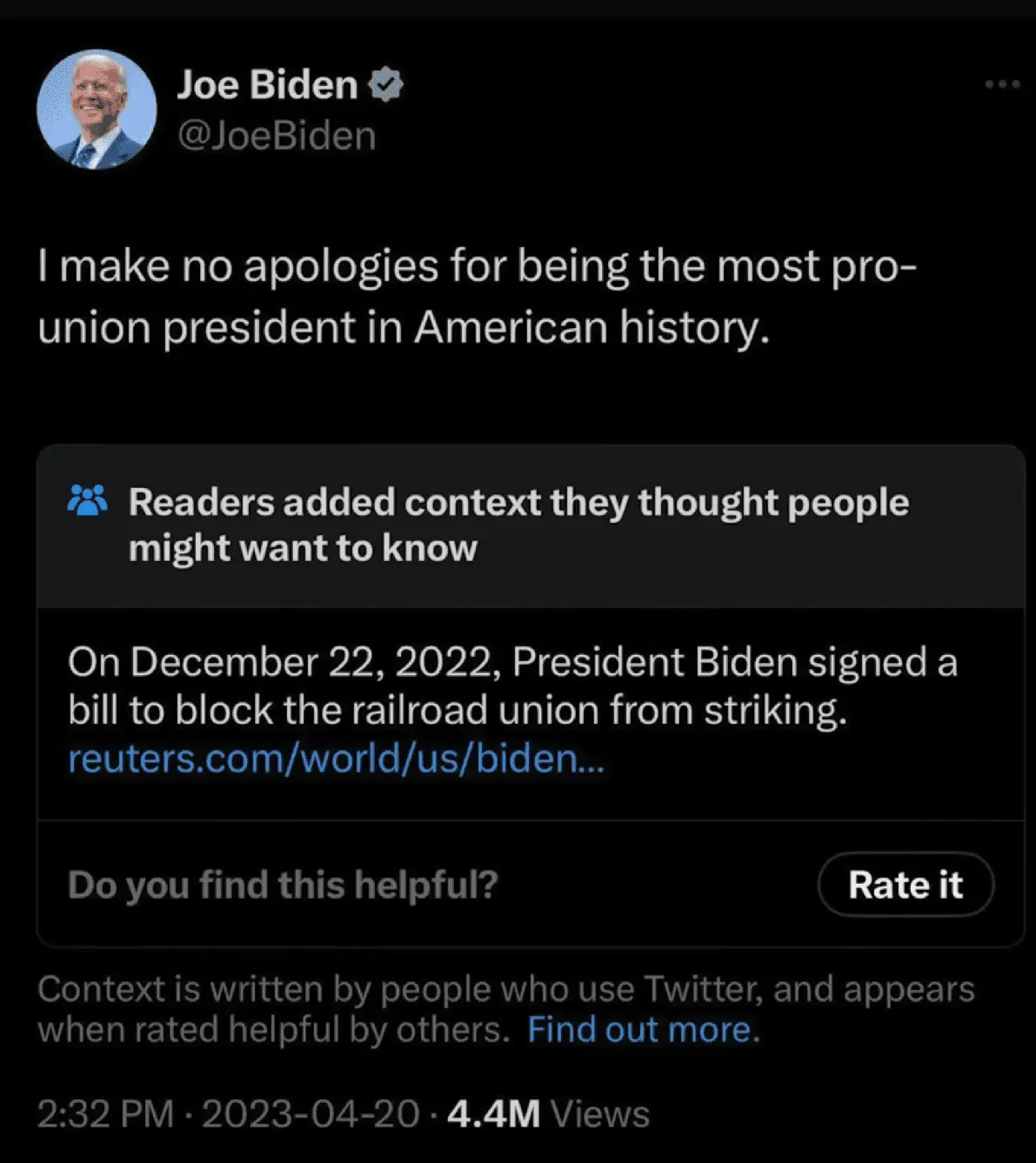Follow the Find out more link
This screenshot has height=1163, width=1036.
(640, 1030)
